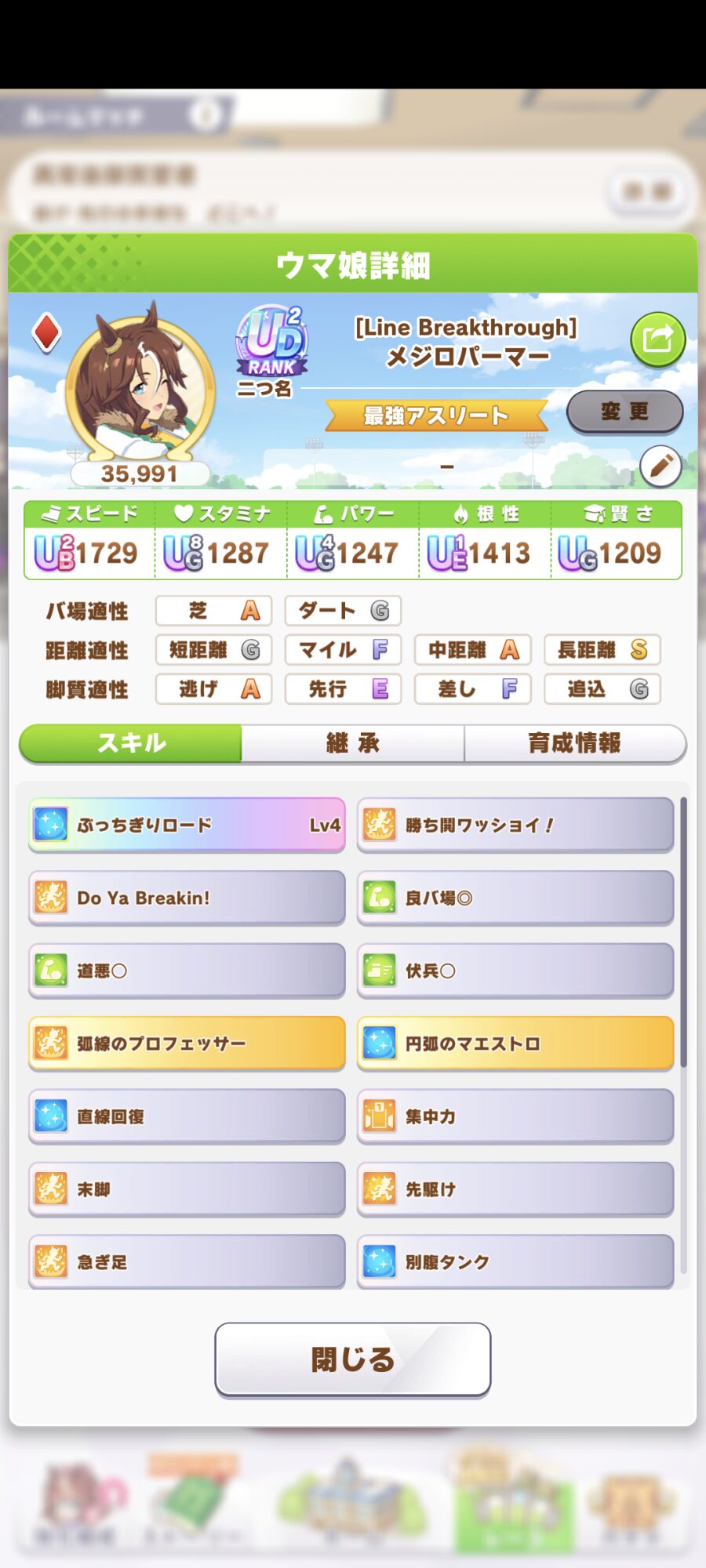Image resolution: width=706 pixels, height=1568 pixels.
Task: Open the 弧線のプロフェッサー skill
Action: point(187,1044)
